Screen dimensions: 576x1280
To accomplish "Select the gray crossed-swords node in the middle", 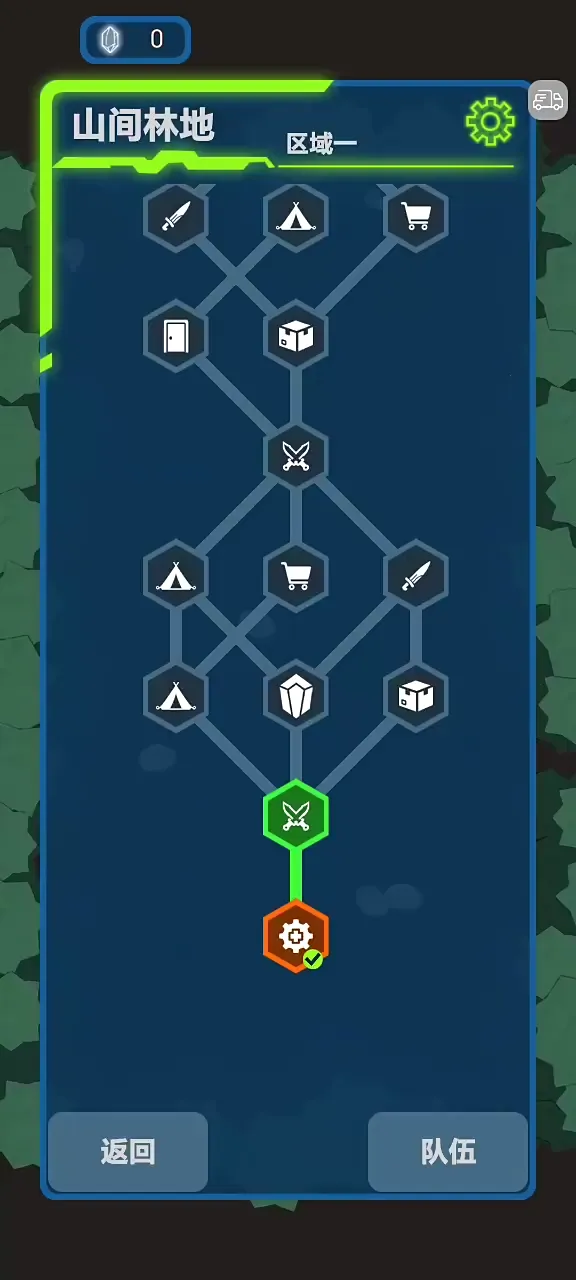I will (x=296, y=456).
